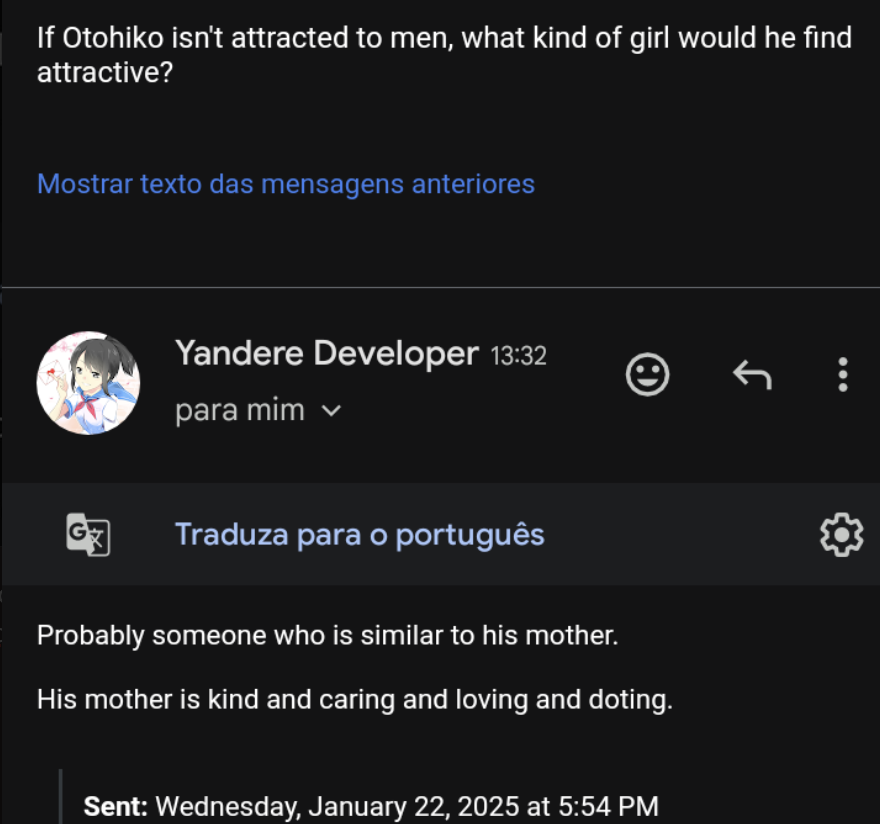Expand the 'para mim' recipient details
The width and height of the screenshot is (880, 824).
(x=332, y=411)
